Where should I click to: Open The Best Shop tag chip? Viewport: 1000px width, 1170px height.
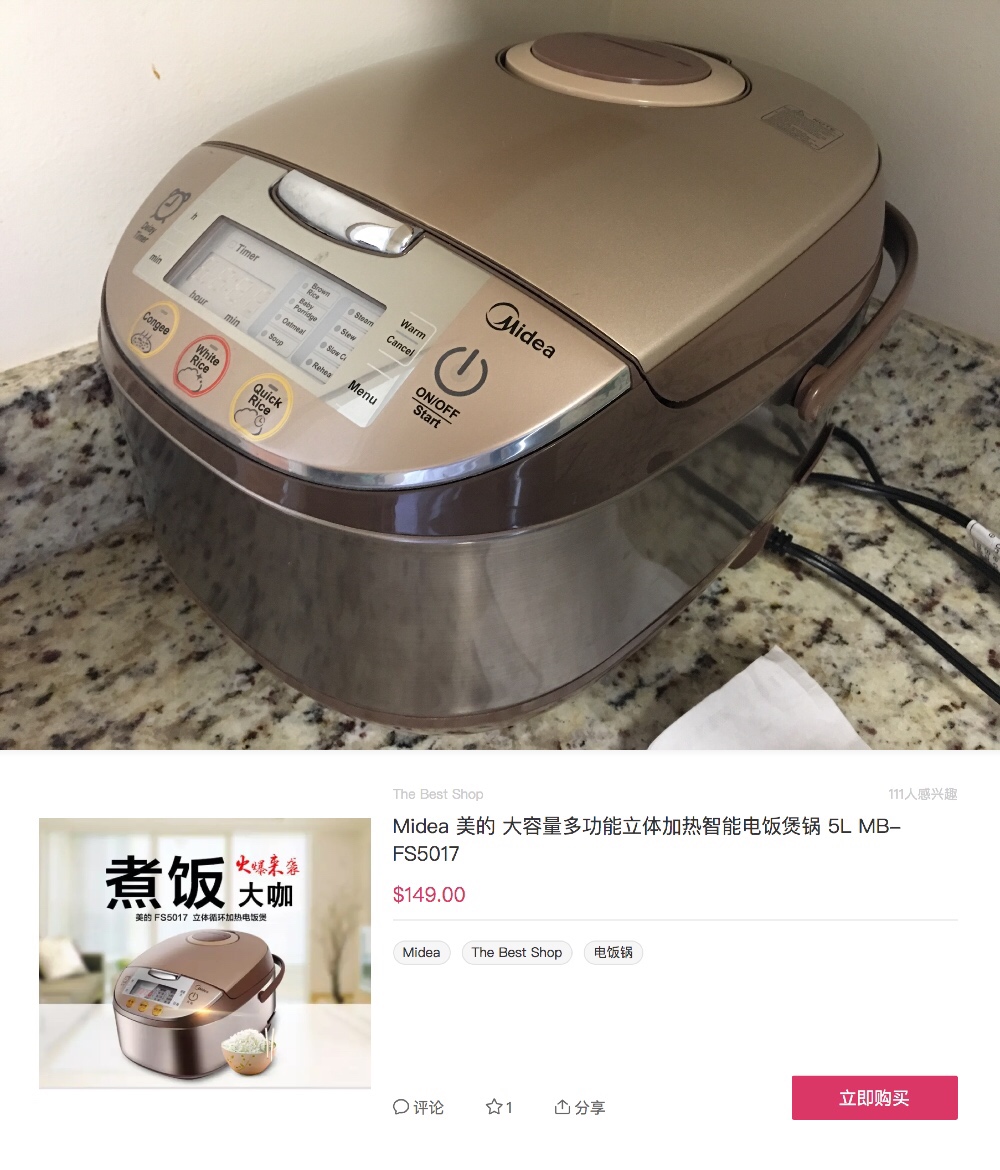click(x=516, y=952)
